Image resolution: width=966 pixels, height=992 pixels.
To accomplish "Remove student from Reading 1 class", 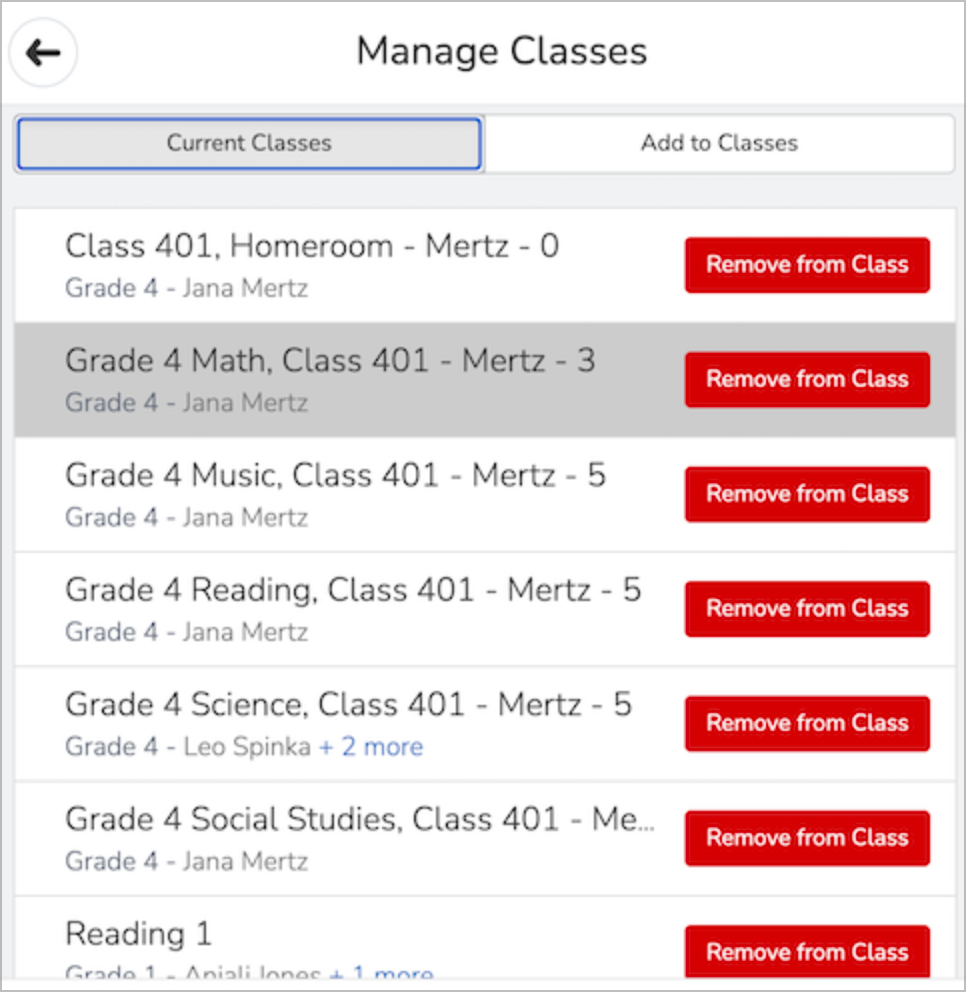I will [x=806, y=951].
